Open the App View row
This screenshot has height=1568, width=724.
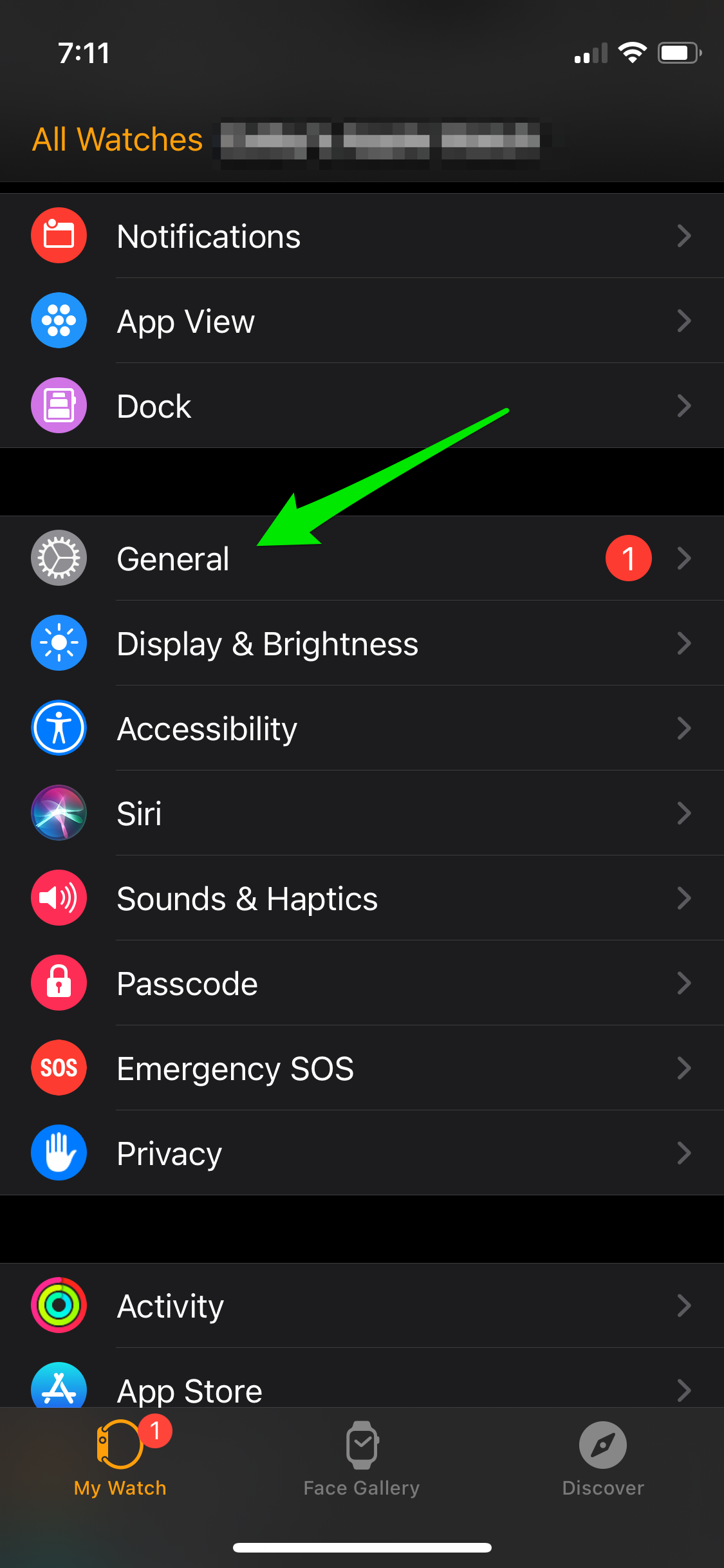pos(360,321)
